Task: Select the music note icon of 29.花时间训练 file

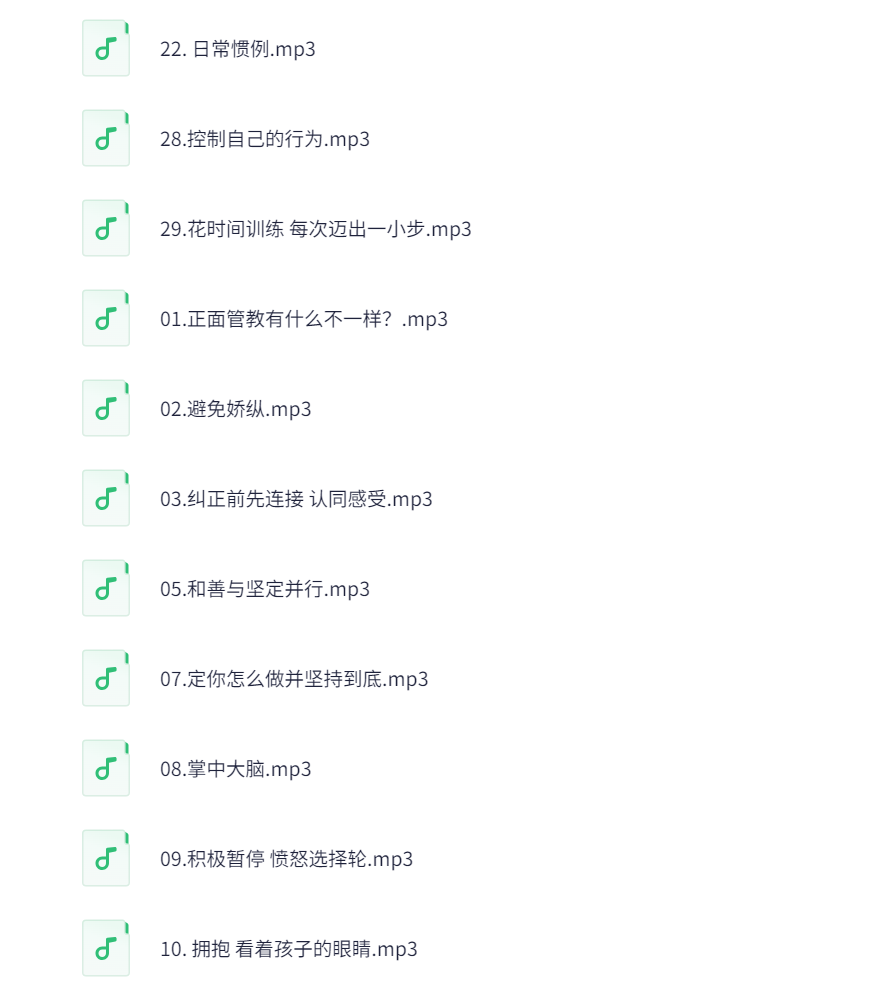Action: (x=105, y=228)
